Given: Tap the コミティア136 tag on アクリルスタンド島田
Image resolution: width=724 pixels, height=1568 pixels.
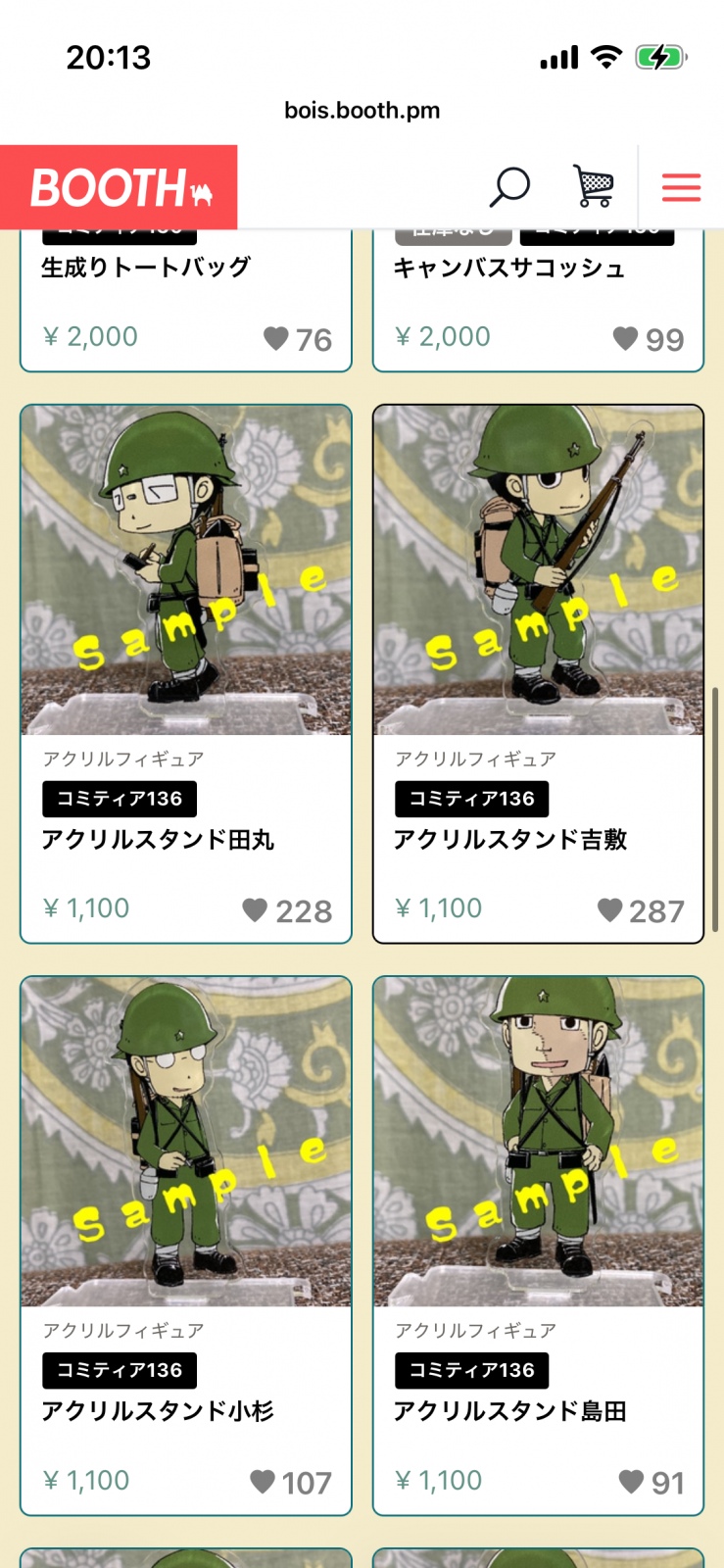Looking at the screenshot, I should coord(471,1370).
